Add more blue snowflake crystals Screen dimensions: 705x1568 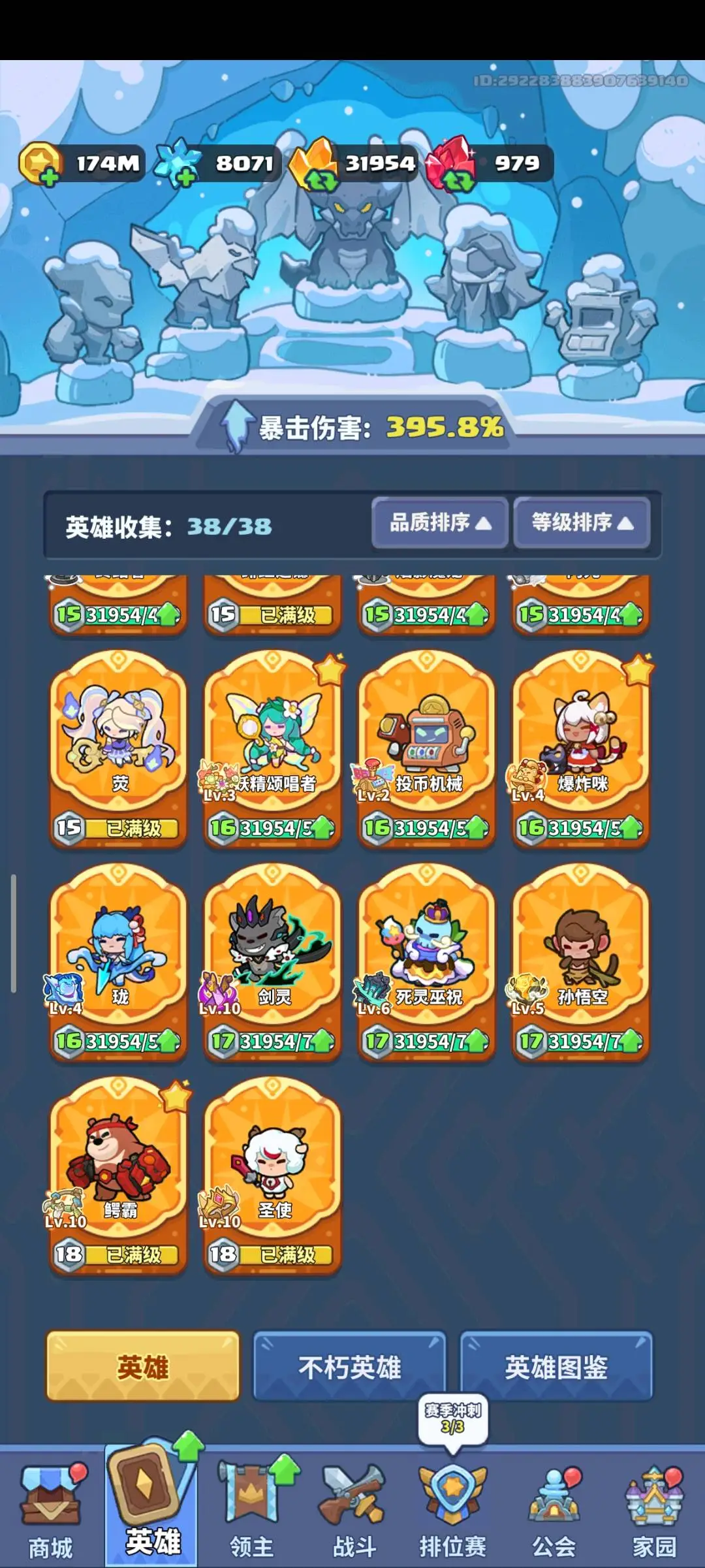(x=186, y=176)
